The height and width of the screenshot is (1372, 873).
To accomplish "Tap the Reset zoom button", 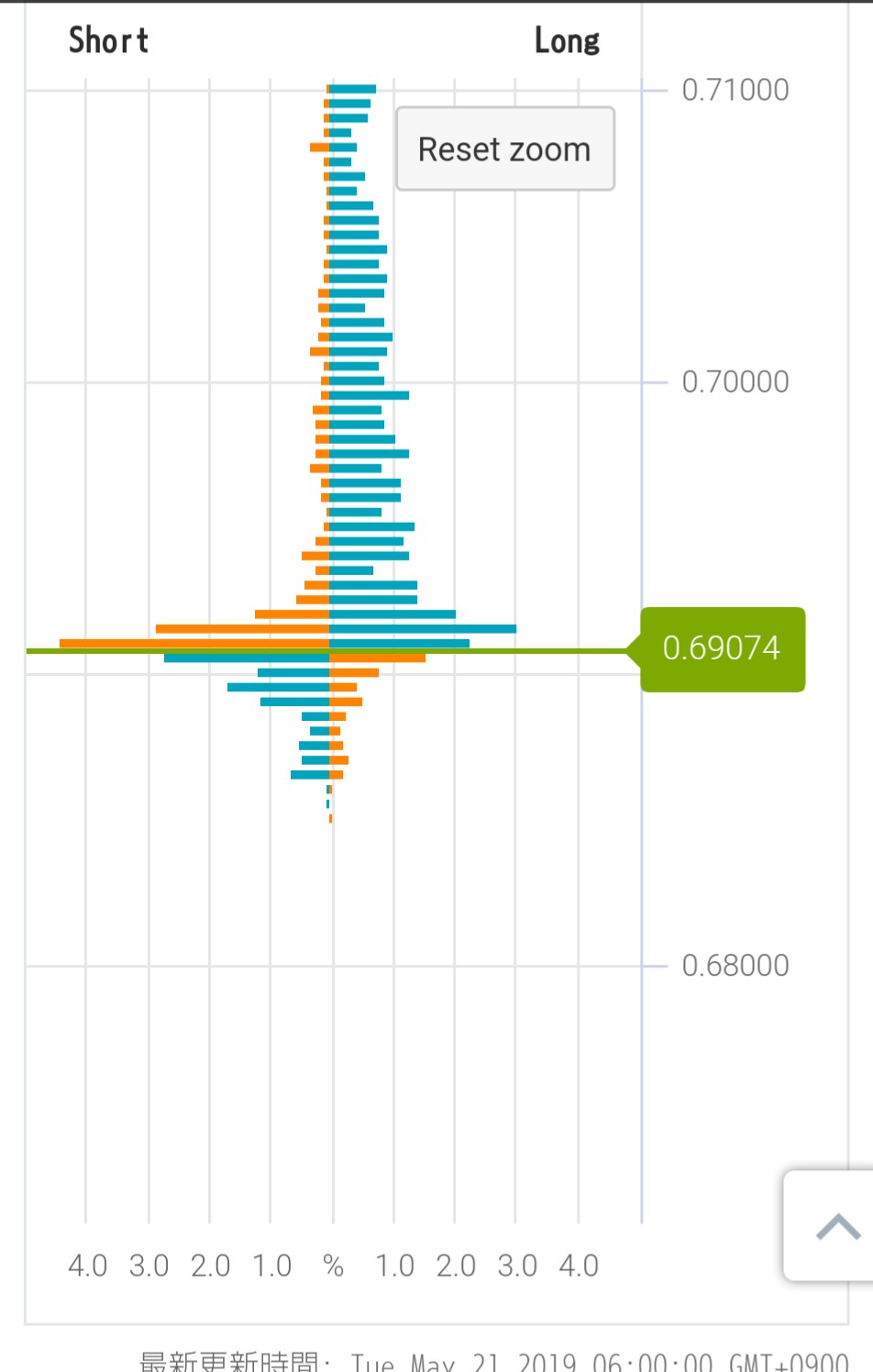I will (504, 149).
